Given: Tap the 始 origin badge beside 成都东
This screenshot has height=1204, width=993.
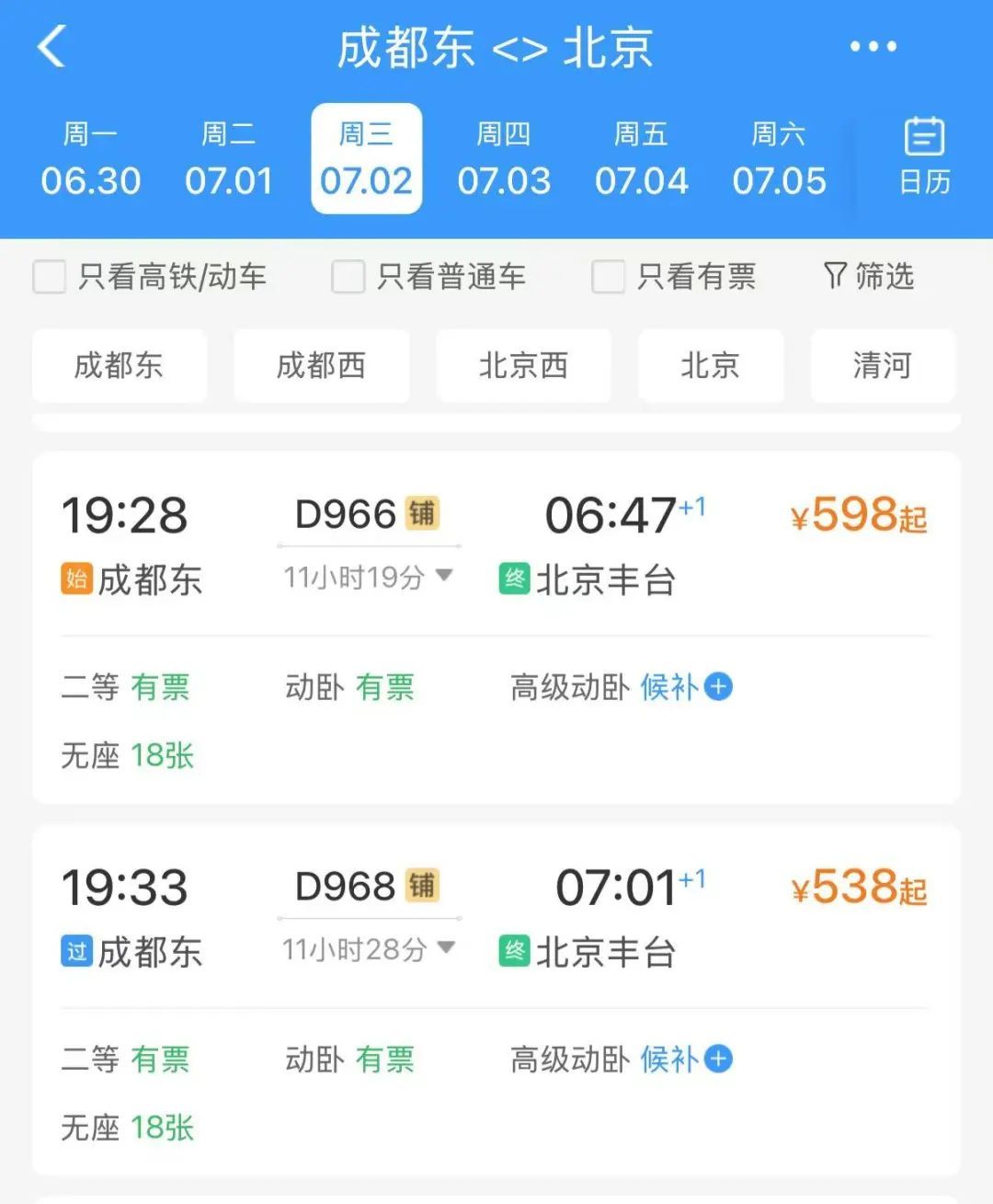Looking at the screenshot, I should click(x=77, y=579).
